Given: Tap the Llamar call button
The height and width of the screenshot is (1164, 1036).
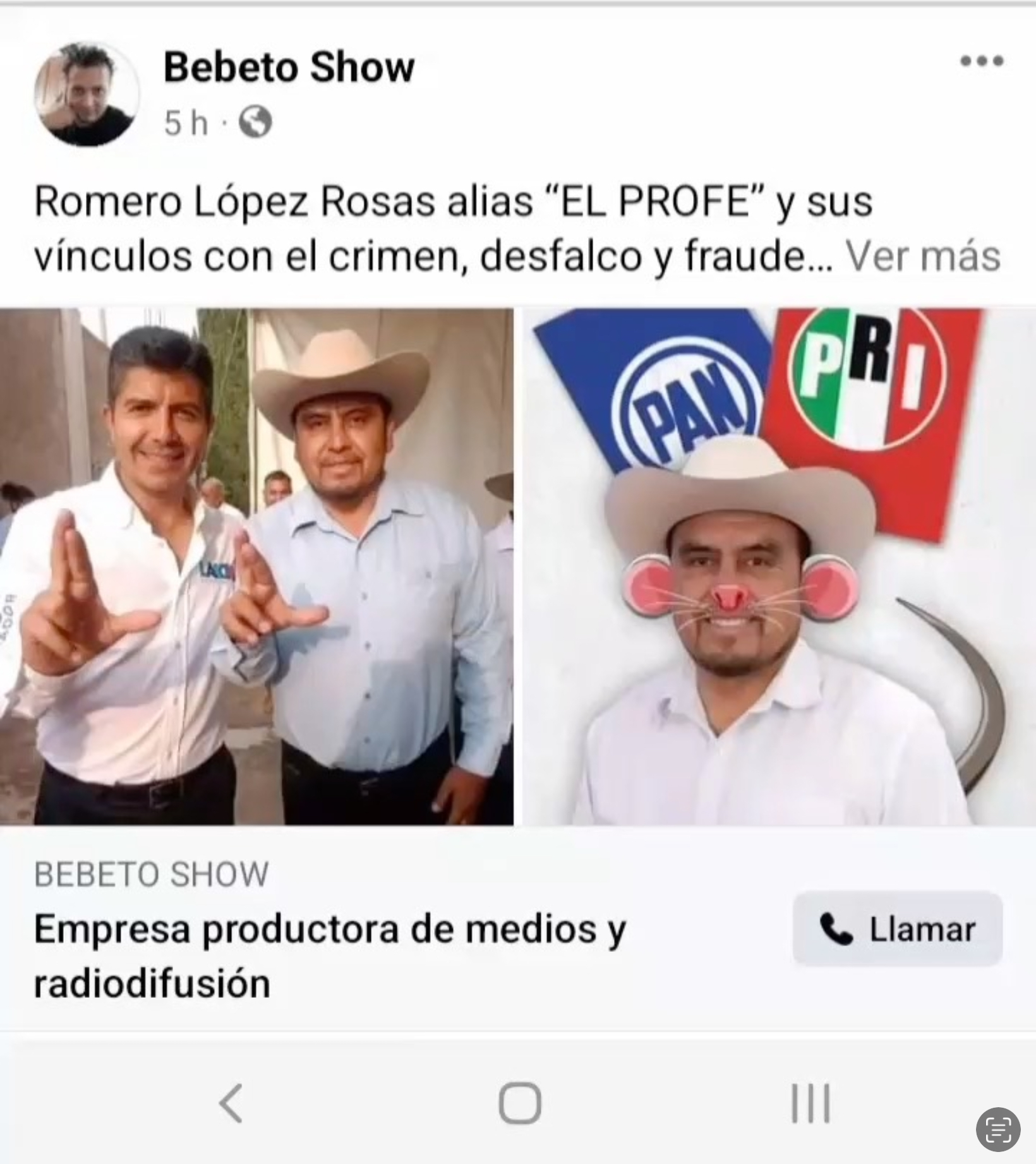Looking at the screenshot, I should 897,928.
